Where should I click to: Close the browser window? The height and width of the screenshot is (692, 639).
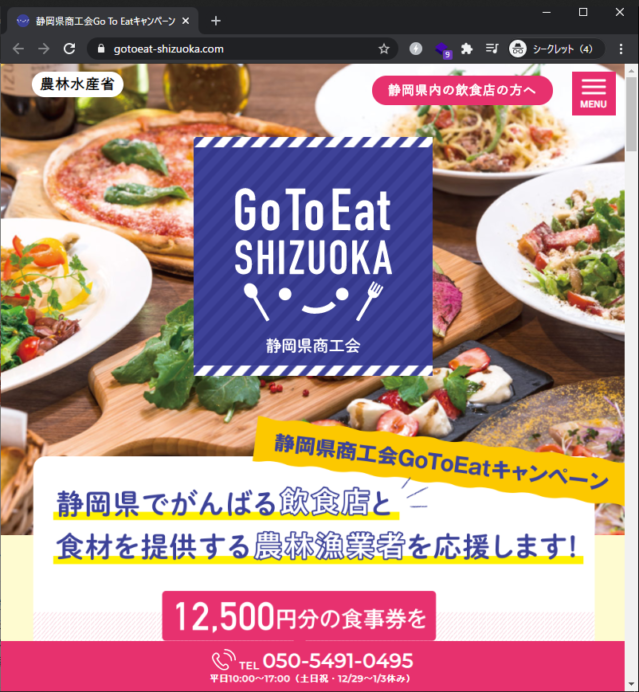[x=618, y=12]
